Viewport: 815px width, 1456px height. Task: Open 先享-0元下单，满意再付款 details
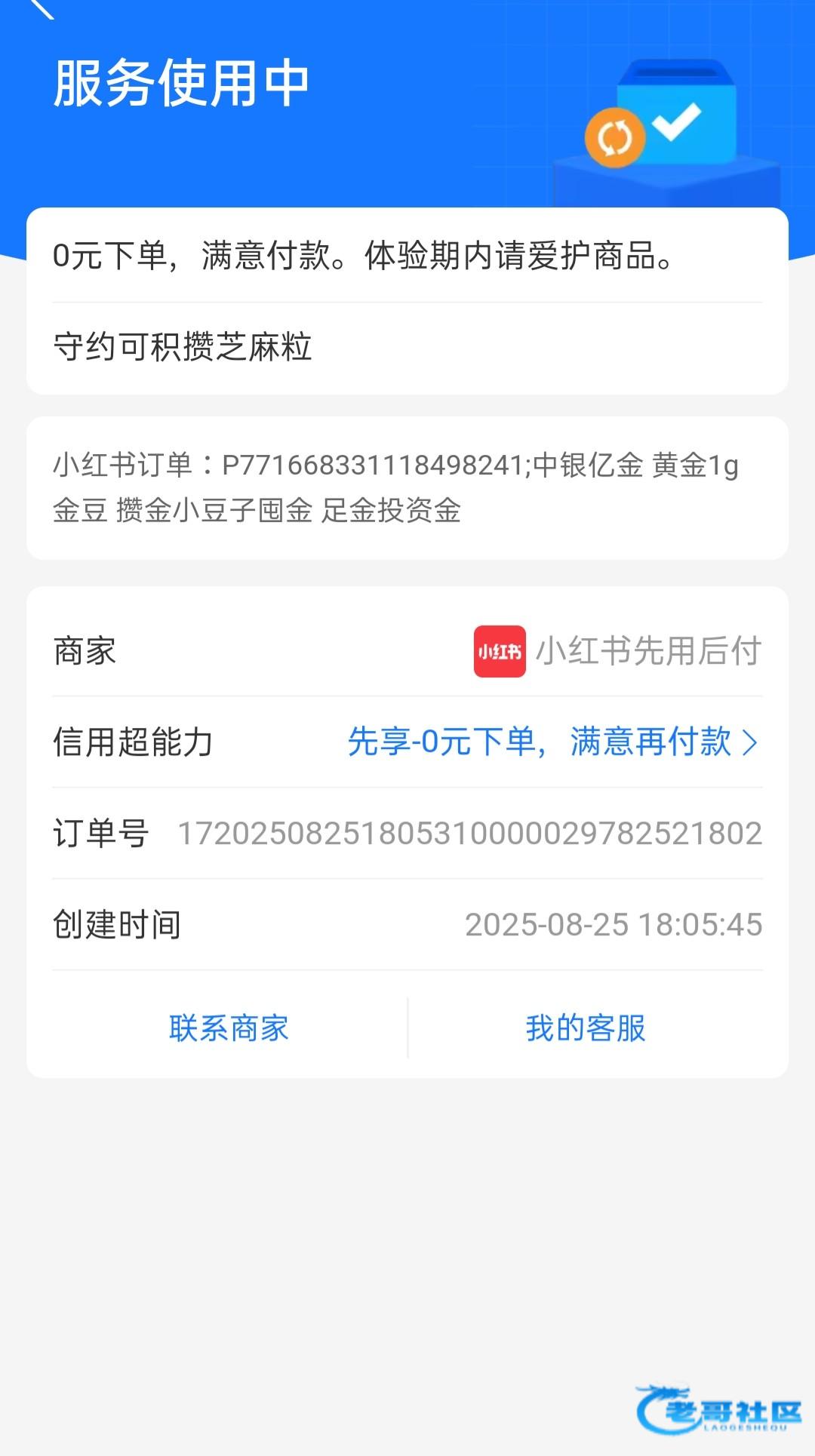coord(552,742)
